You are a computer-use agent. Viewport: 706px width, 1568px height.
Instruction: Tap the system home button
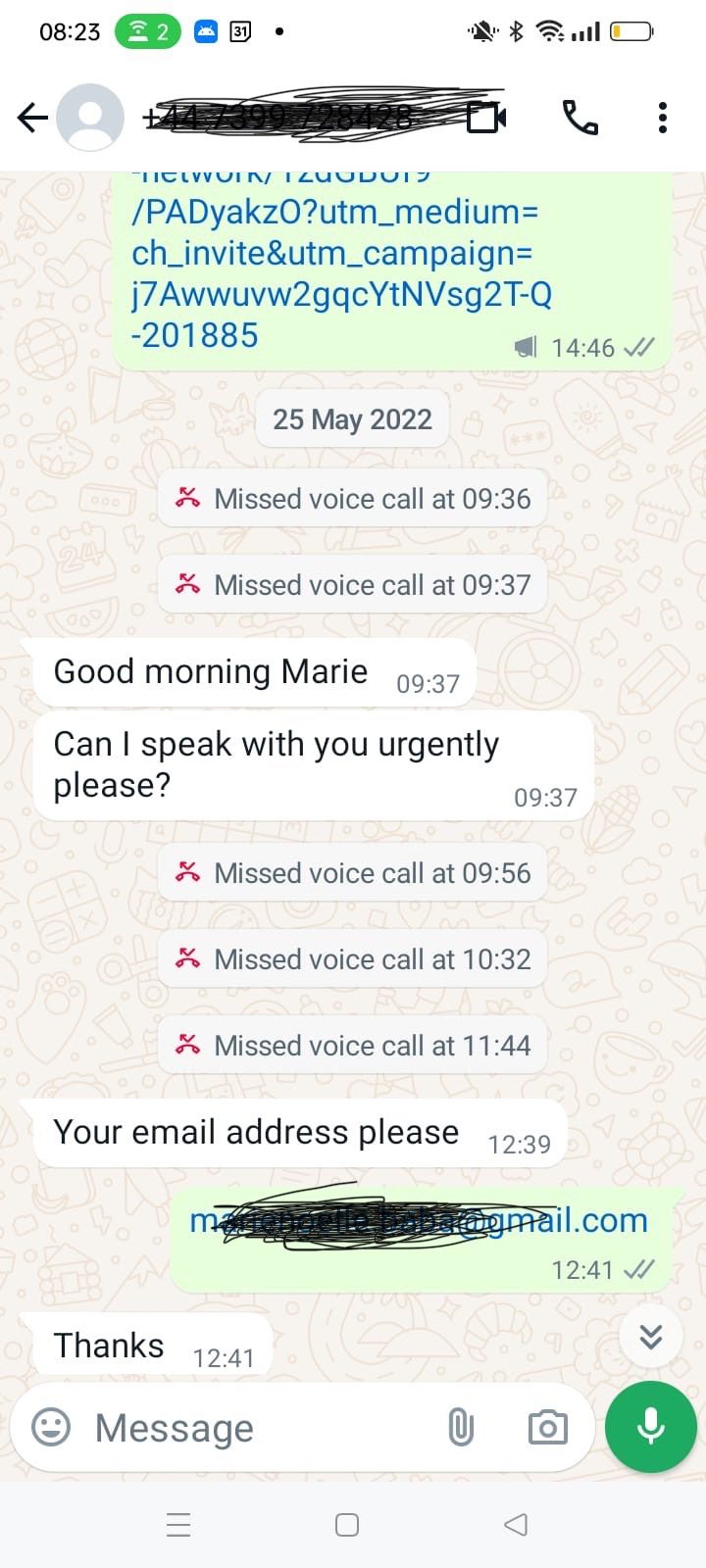[347, 1525]
